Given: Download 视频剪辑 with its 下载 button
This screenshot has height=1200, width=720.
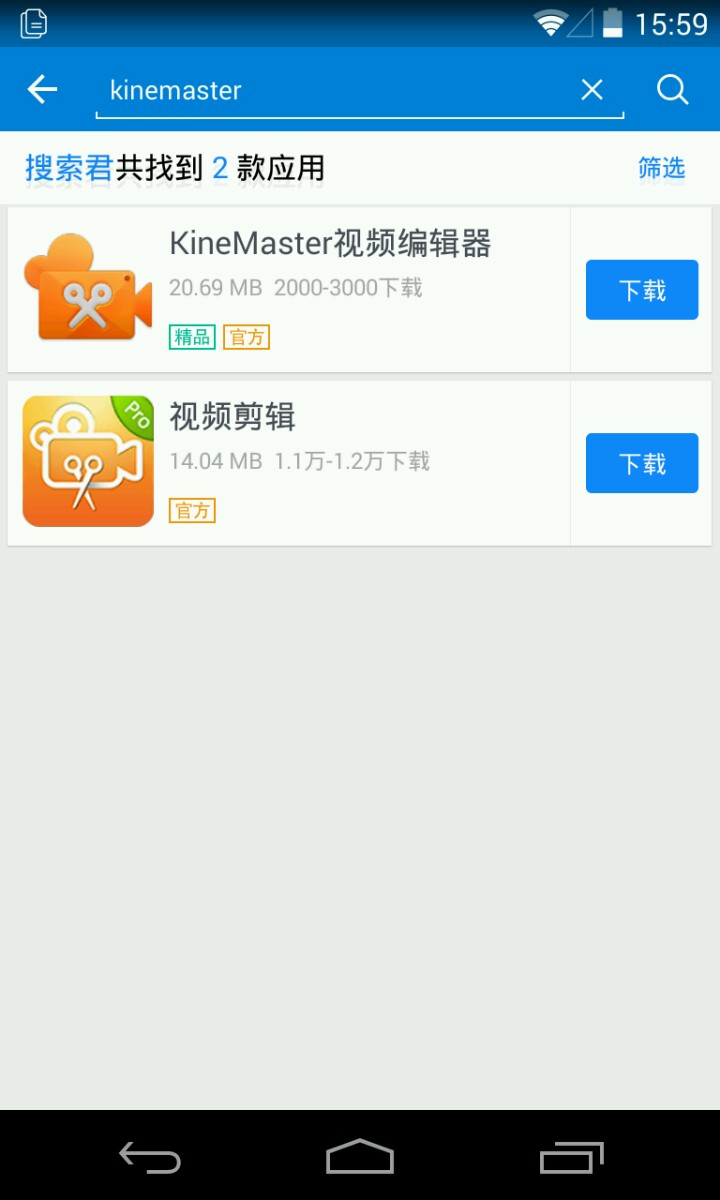Looking at the screenshot, I should tap(641, 463).
